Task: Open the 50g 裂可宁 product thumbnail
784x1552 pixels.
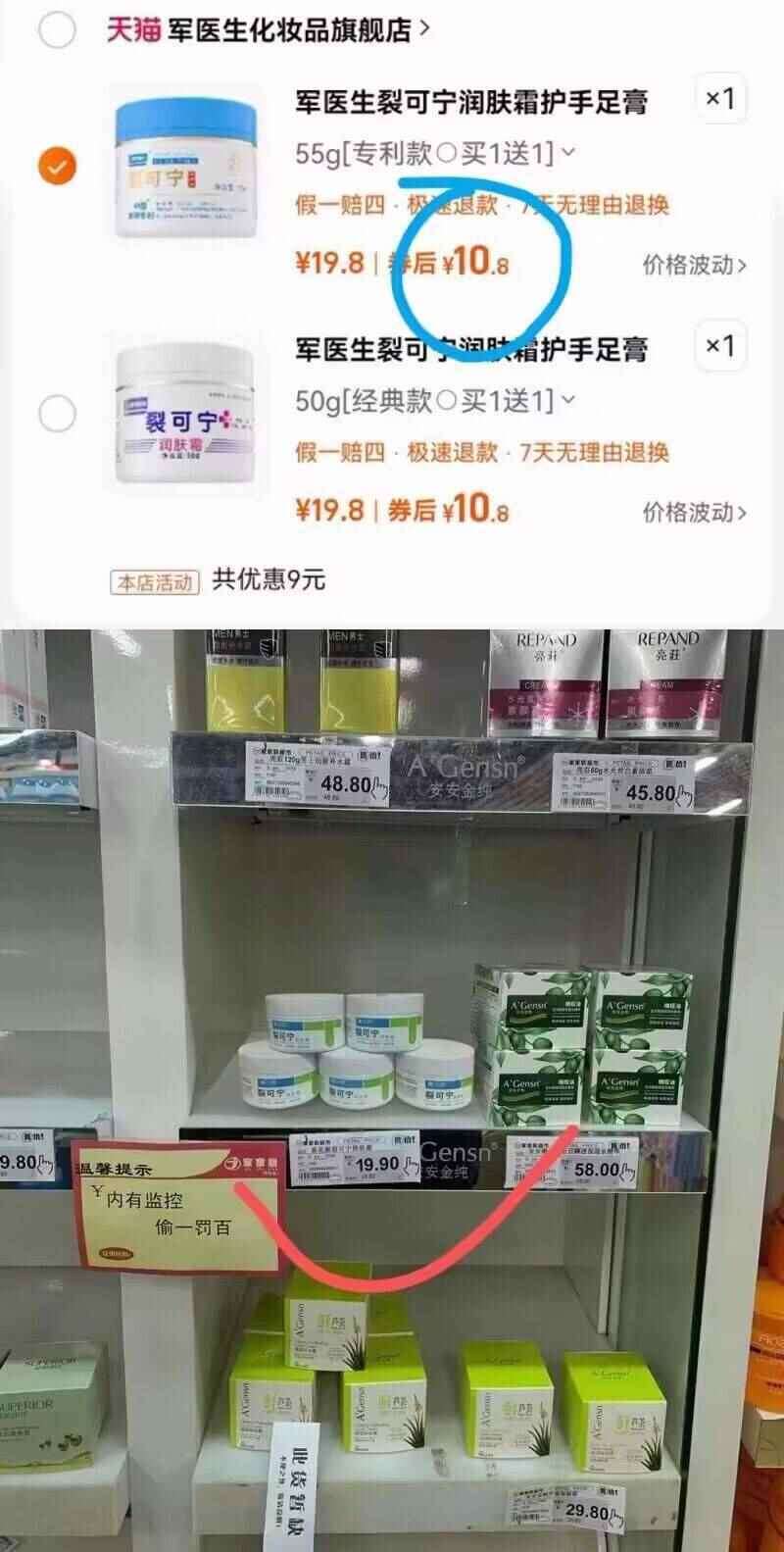Action: pyautogui.click(x=182, y=412)
